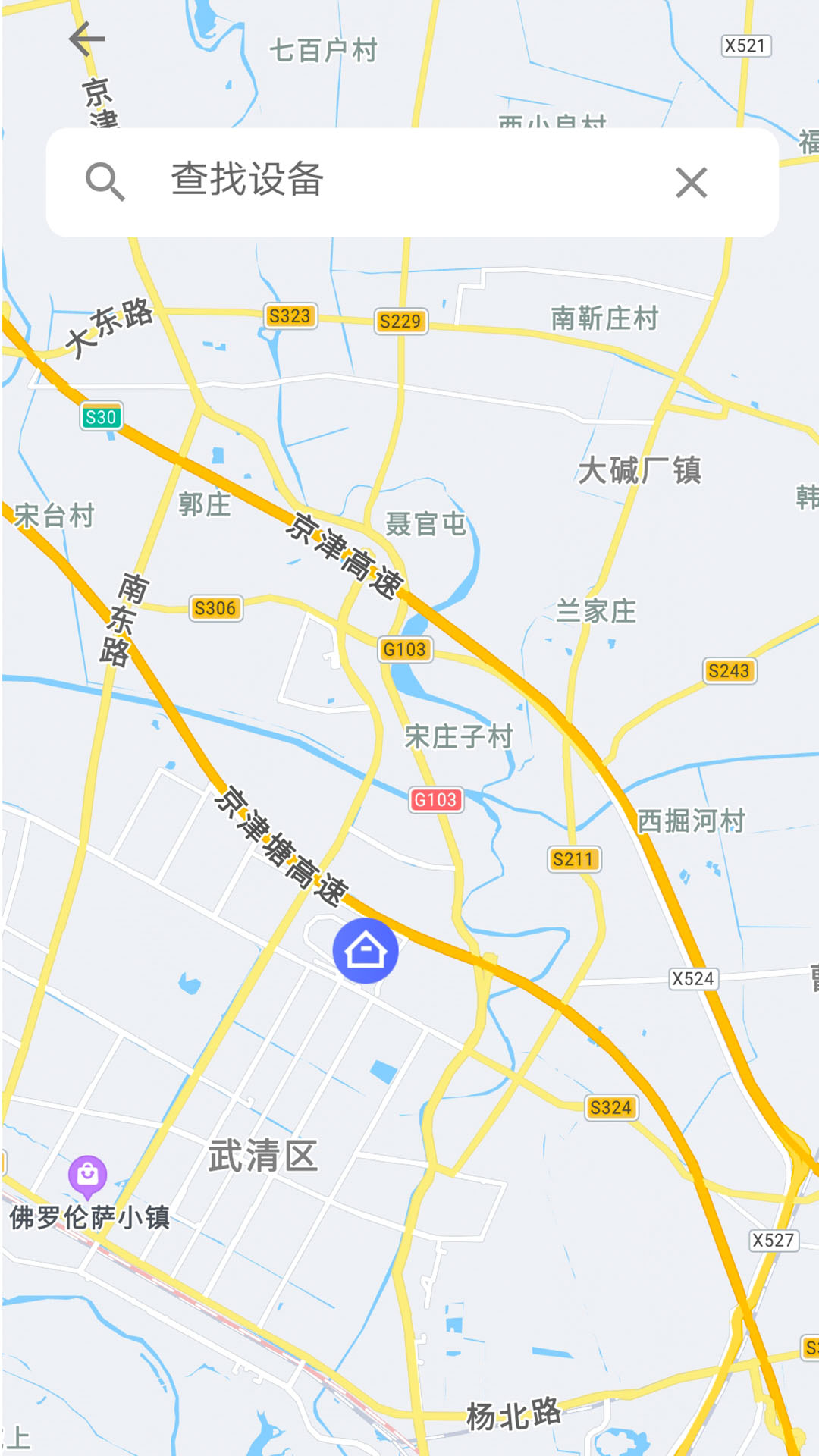Screen dimensions: 819x1456
Task: Click the back arrow at top left
Action: coord(86,40)
